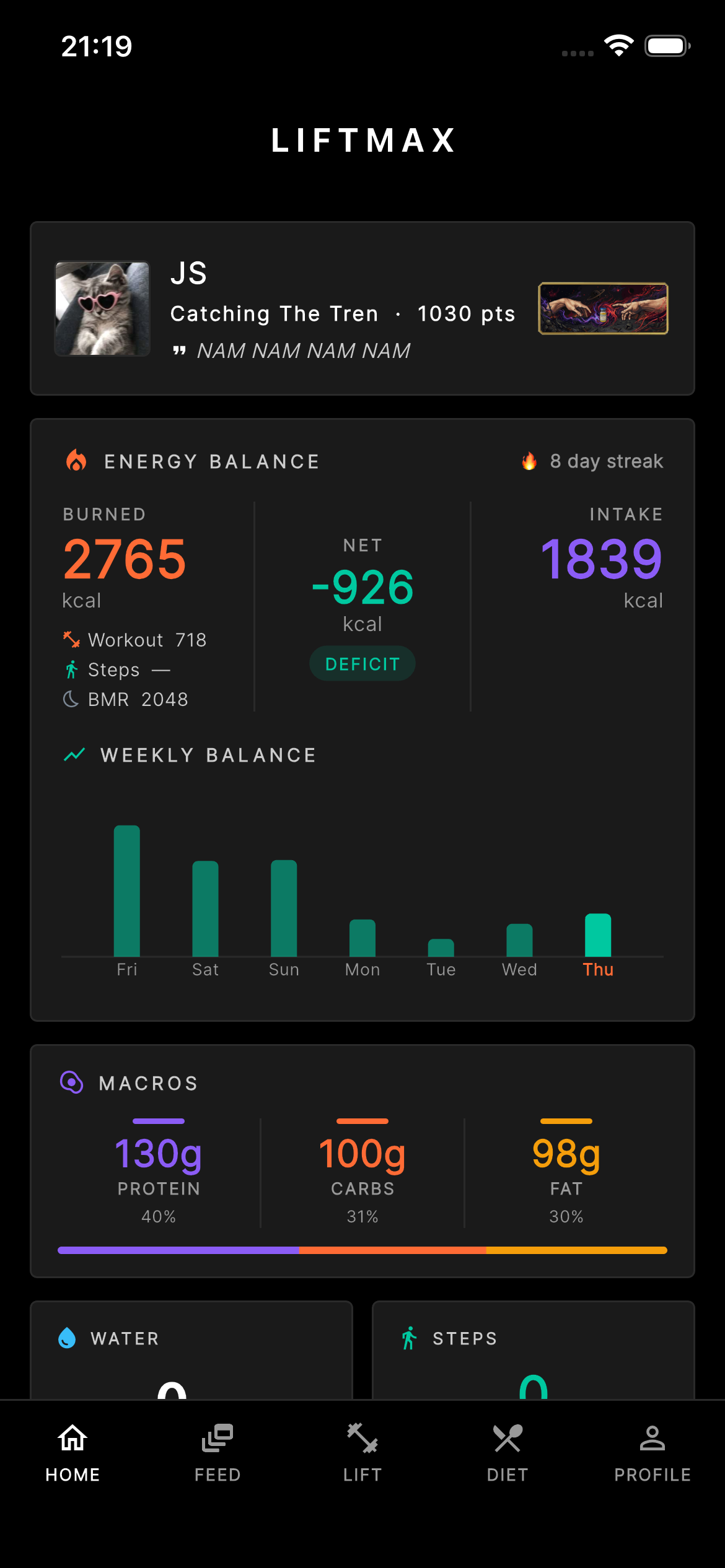Click the BMR moon icon

pyautogui.click(x=70, y=699)
